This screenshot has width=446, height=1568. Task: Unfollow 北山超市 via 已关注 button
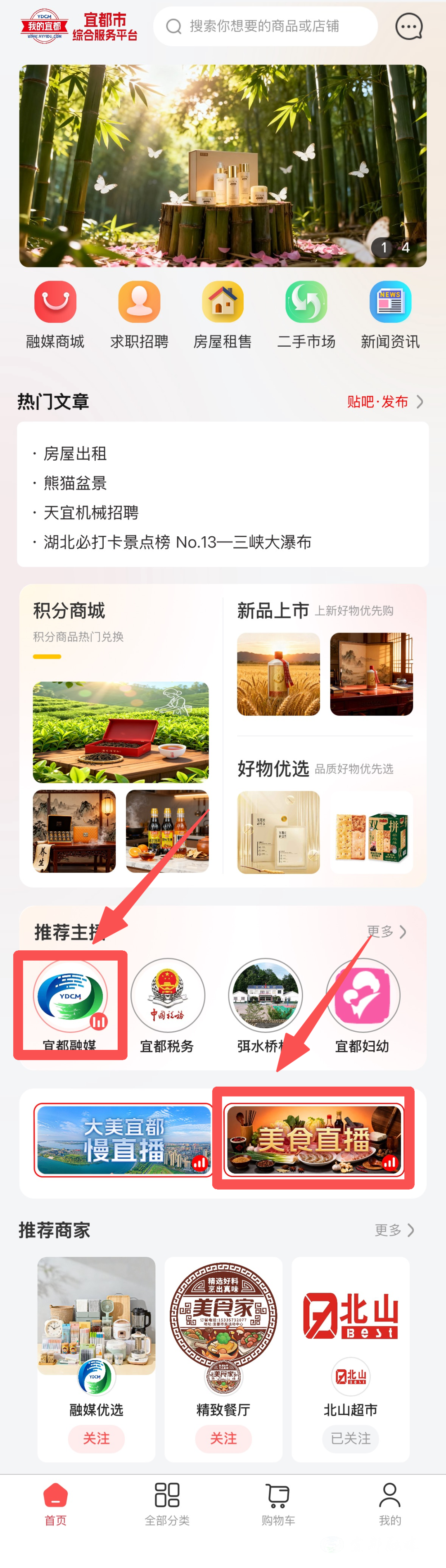(x=351, y=1438)
